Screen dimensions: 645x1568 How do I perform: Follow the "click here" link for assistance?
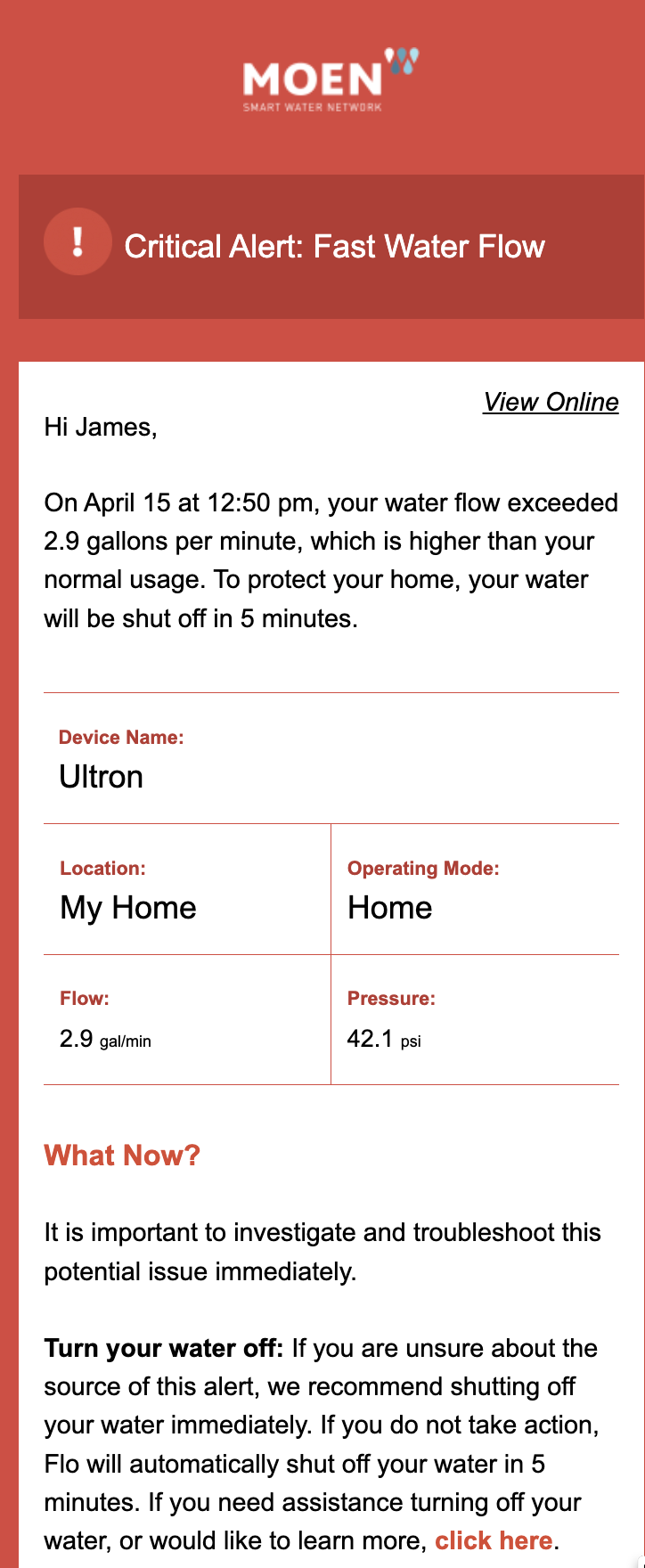(x=494, y=1540)
